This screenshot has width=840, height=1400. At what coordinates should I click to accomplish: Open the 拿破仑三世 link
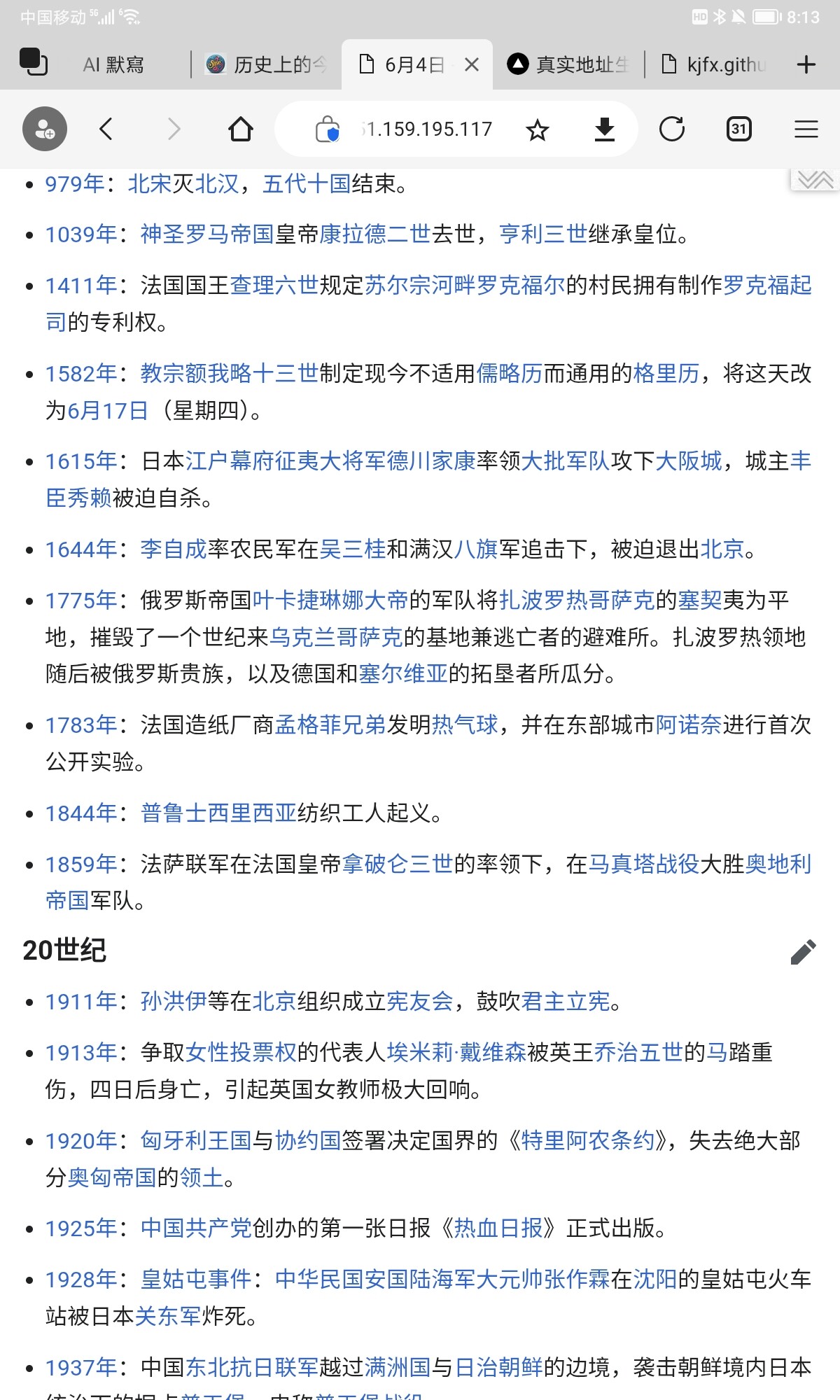(x=398, y=864)
